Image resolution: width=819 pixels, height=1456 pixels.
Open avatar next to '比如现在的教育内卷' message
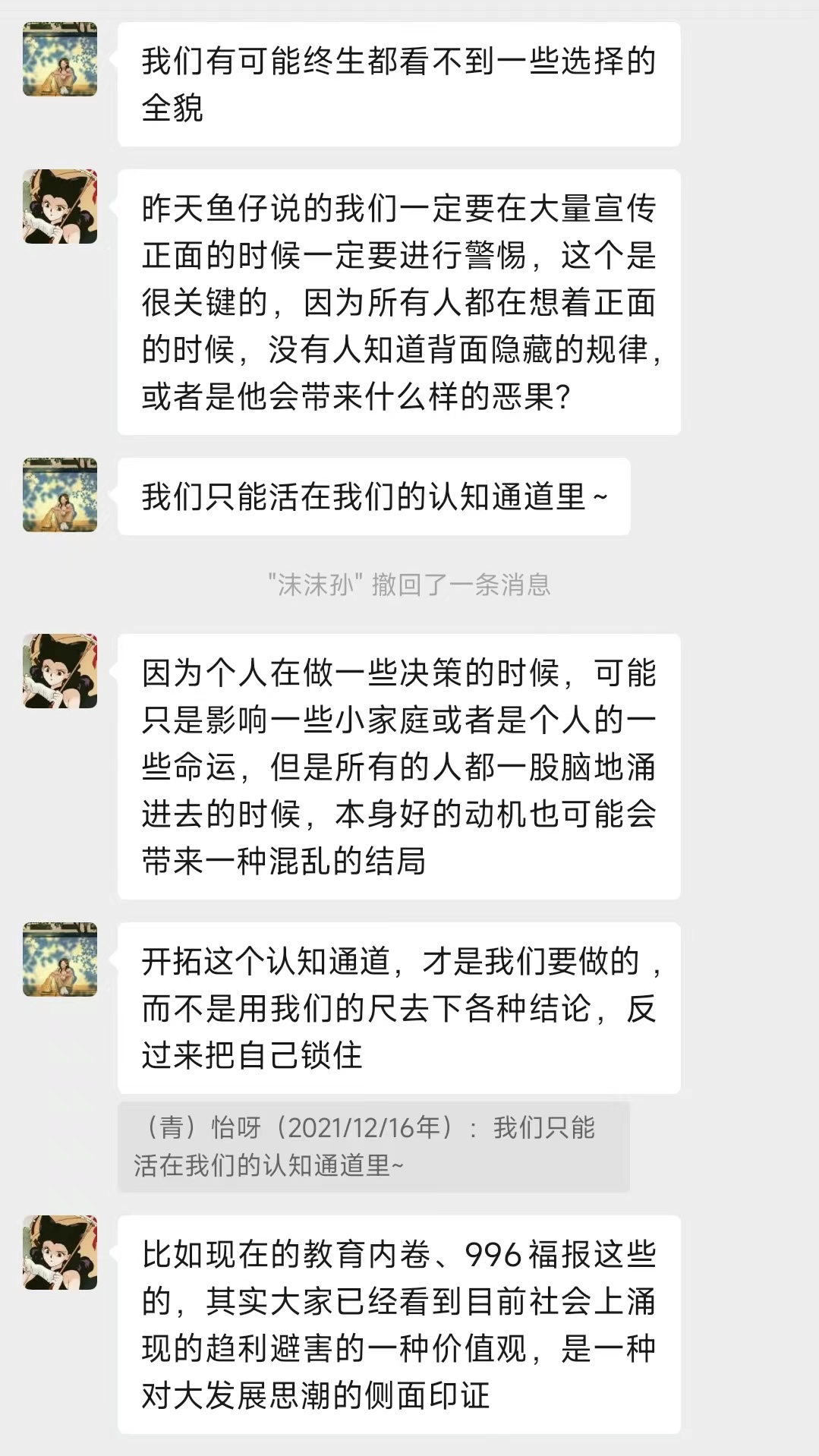click(x=60, y=1253)
